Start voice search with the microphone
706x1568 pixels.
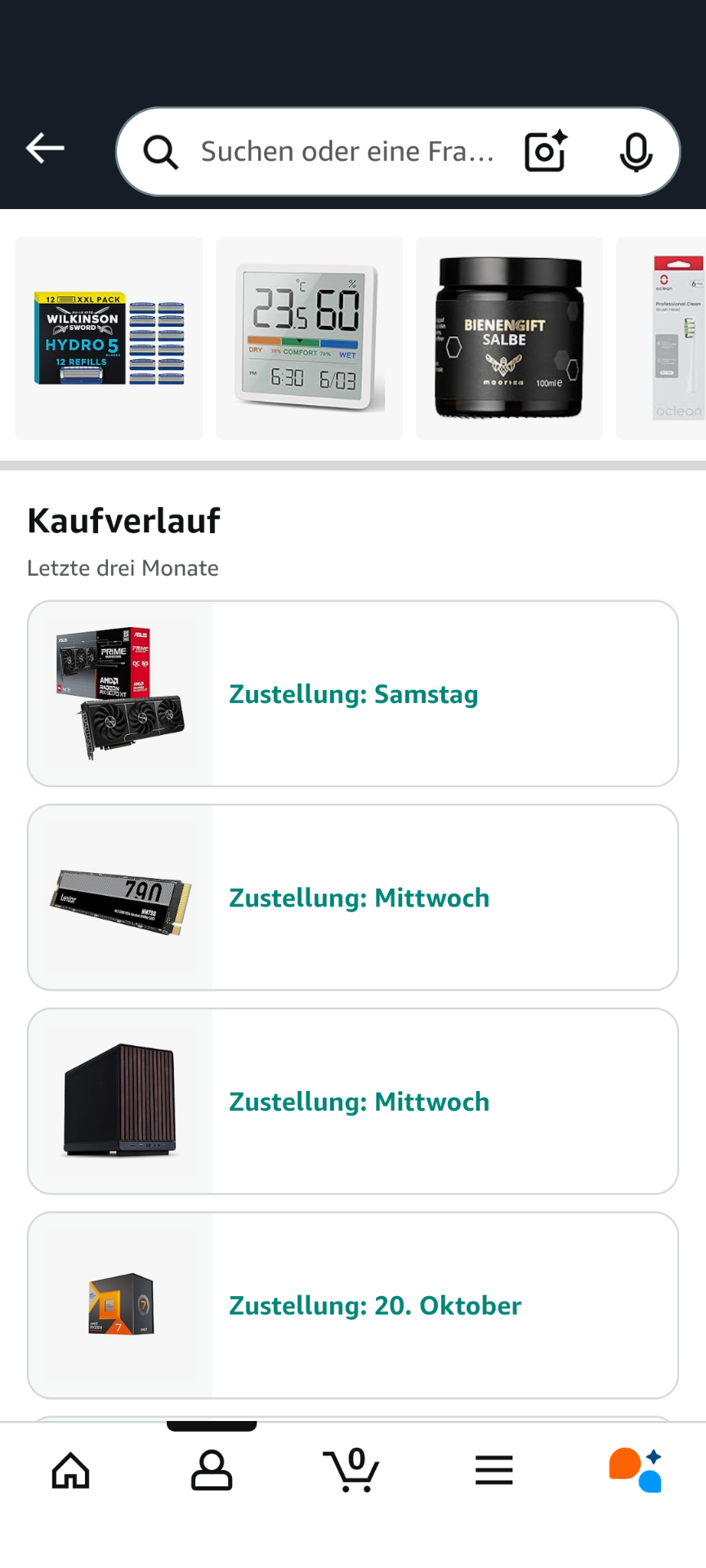pos(636,152)
